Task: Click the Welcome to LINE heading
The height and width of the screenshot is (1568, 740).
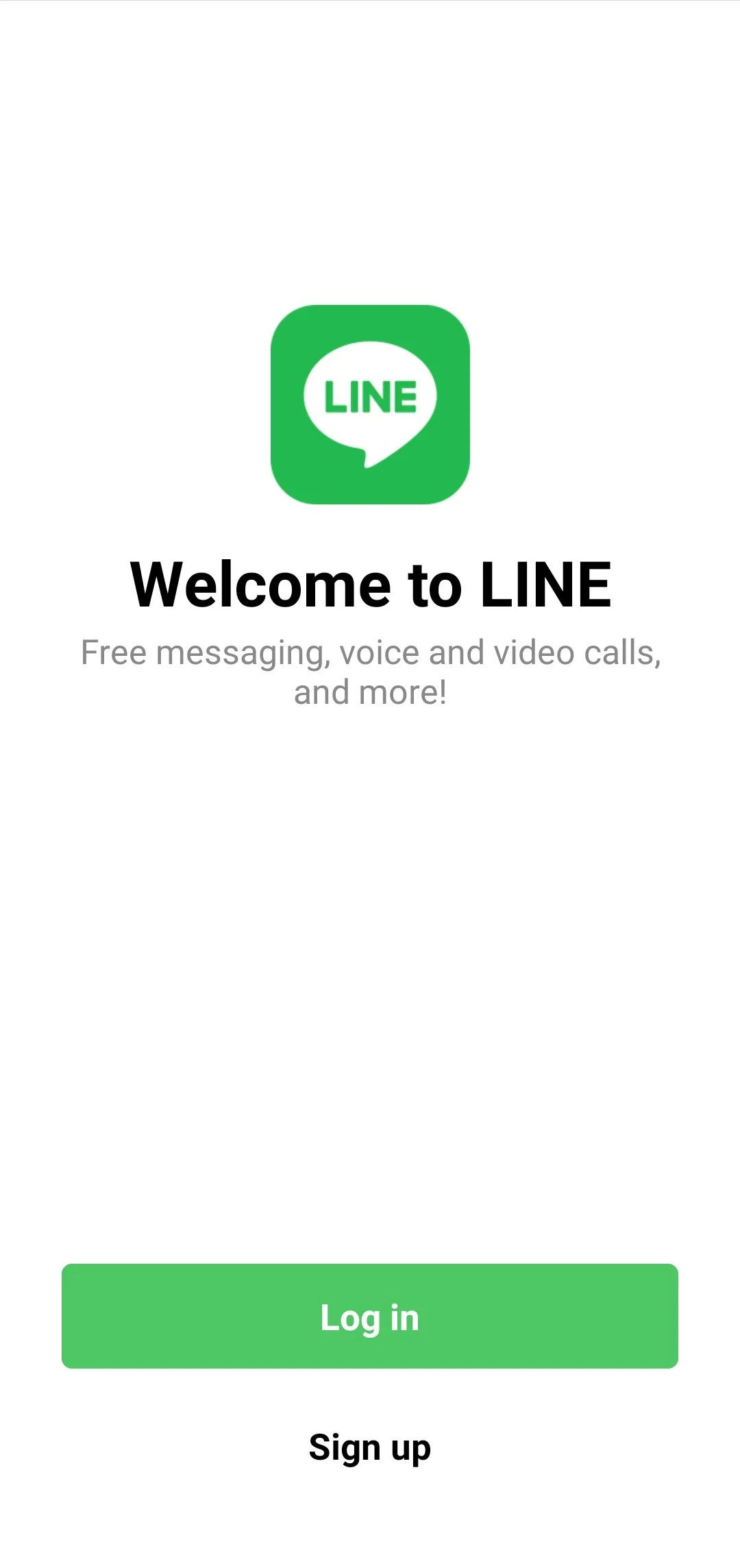Action: tap(370, 584)
